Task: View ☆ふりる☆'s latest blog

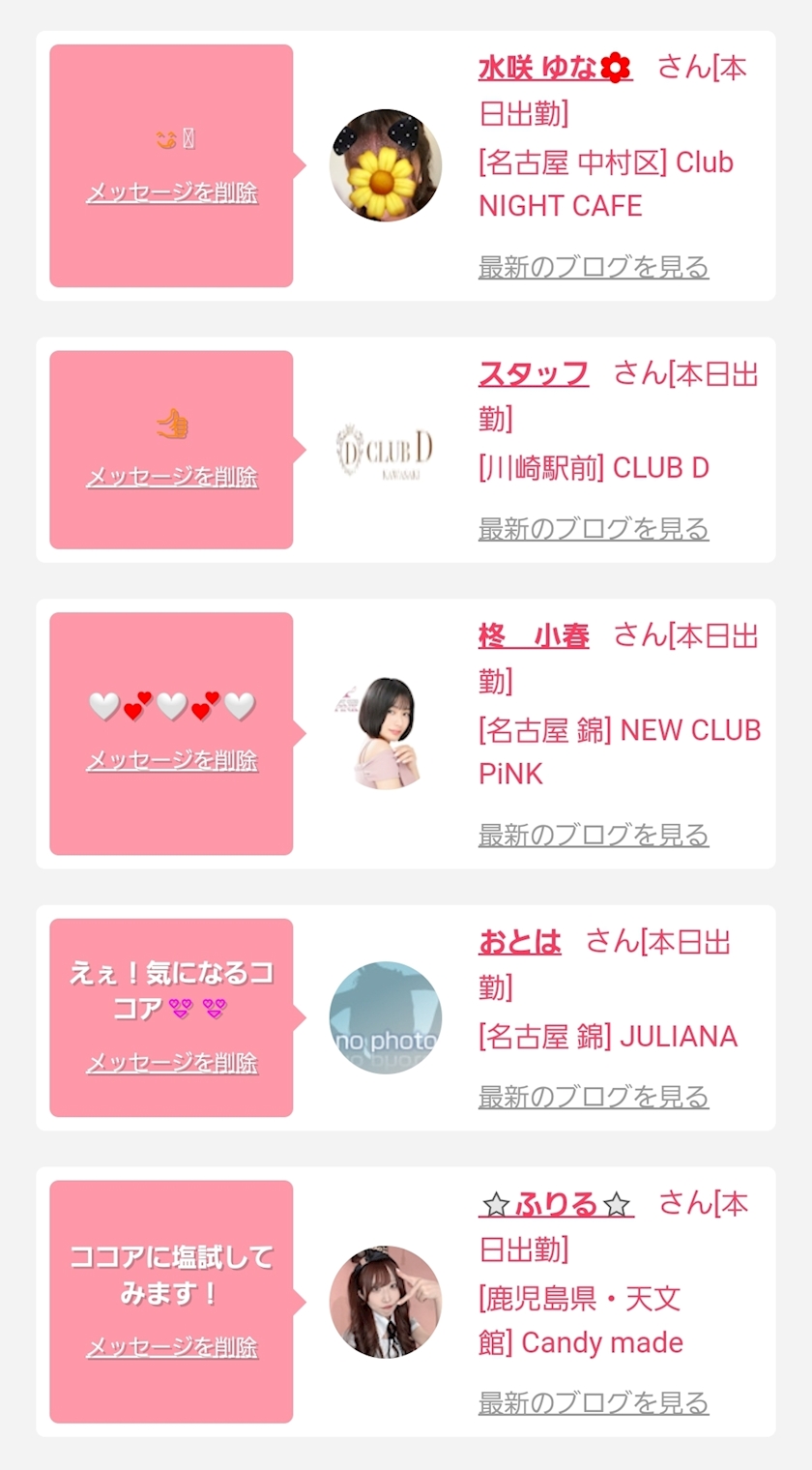Action: [x=594, y=1402]
